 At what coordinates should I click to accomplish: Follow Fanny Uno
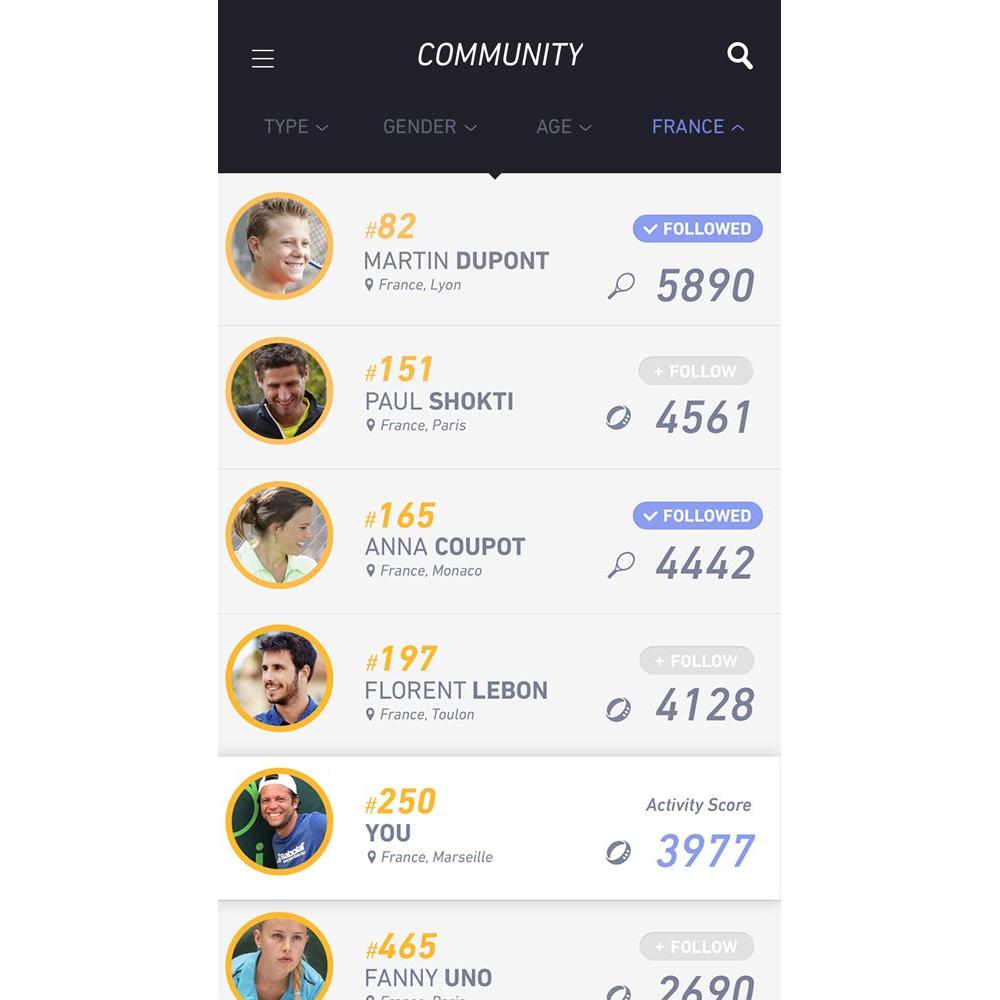point(696,947)
